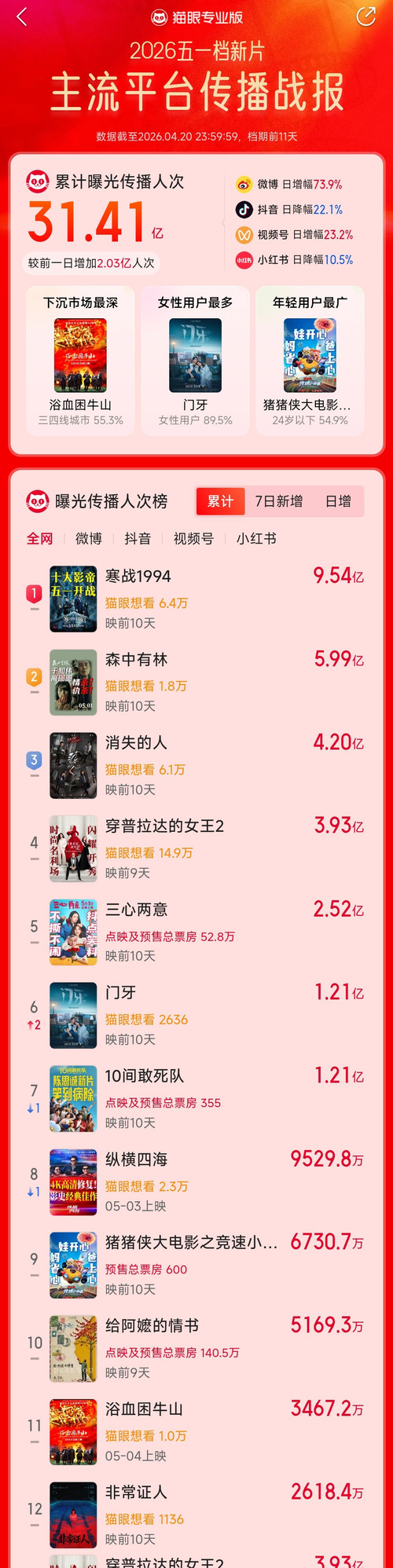Go back using the top-left arrow

(x=22, y=17)
